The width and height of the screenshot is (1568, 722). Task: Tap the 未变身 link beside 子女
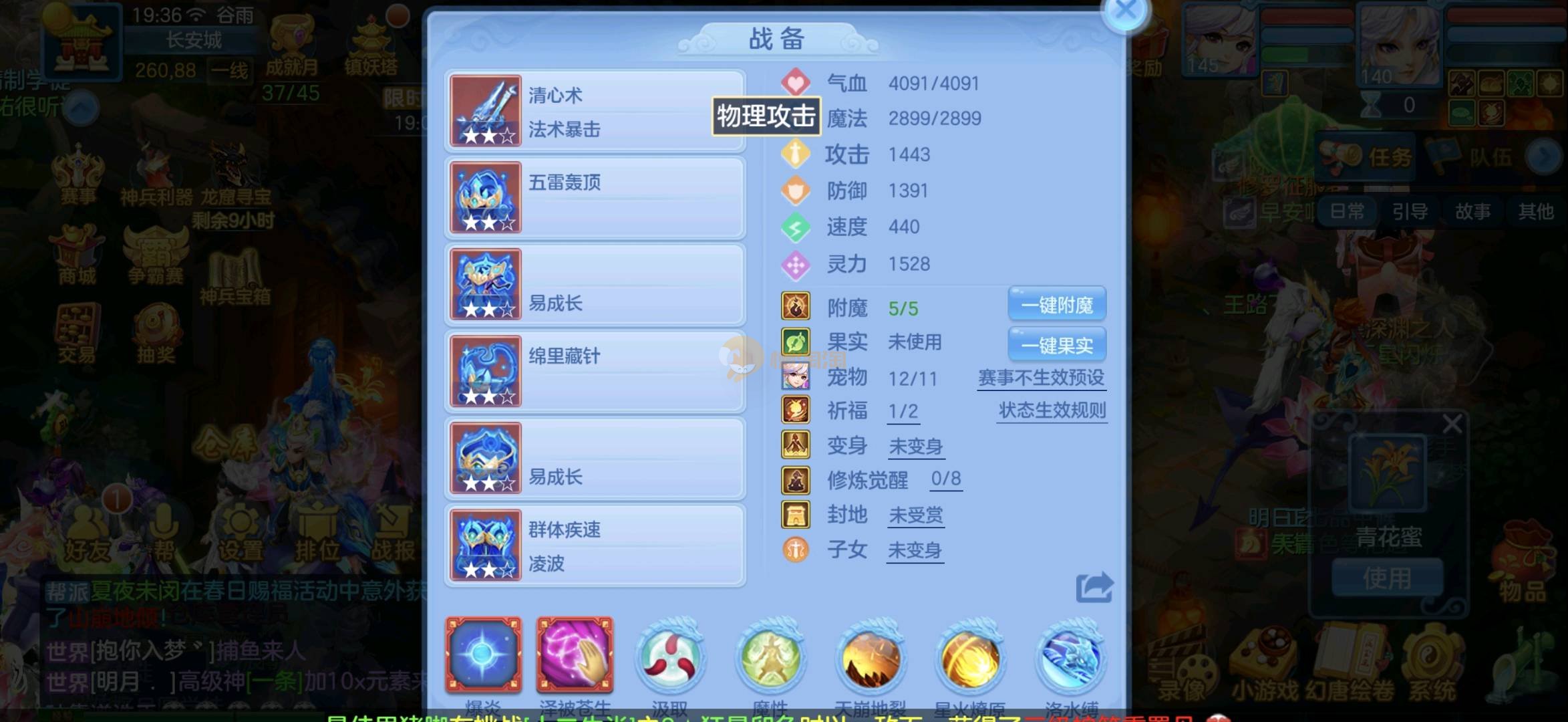click(x=915, y=550)
